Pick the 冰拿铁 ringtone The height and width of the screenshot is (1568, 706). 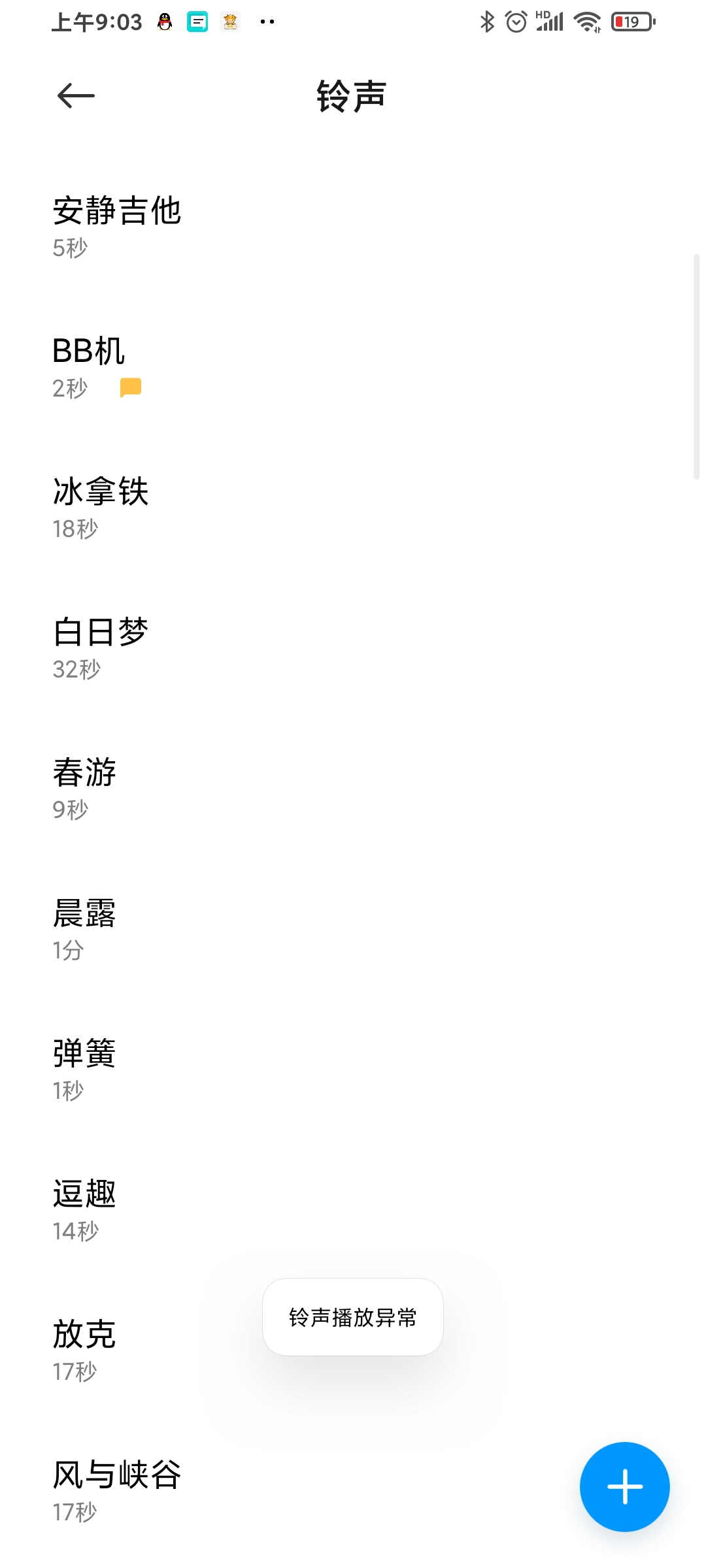tap(353, 508)
